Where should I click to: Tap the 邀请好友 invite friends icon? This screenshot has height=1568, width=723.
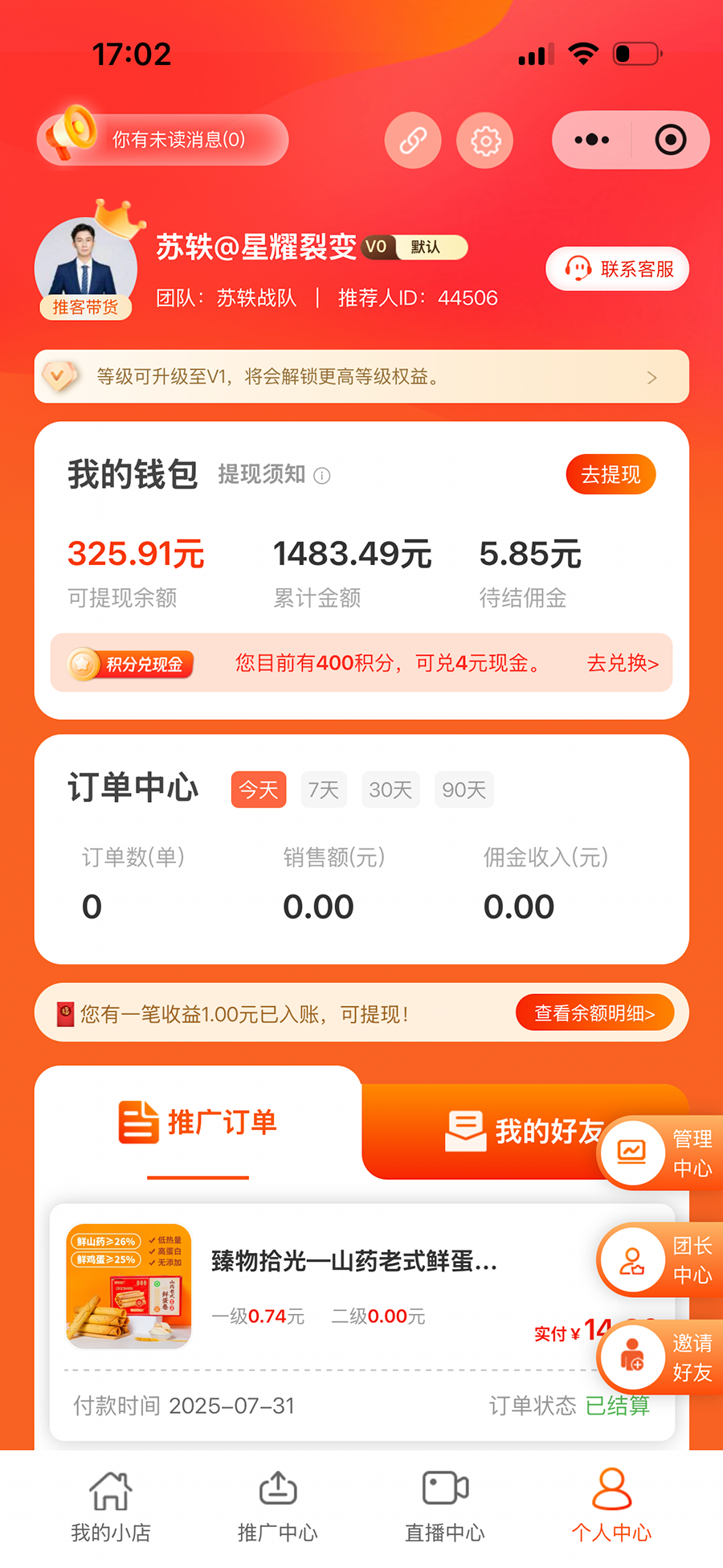tap(633, 1357)
